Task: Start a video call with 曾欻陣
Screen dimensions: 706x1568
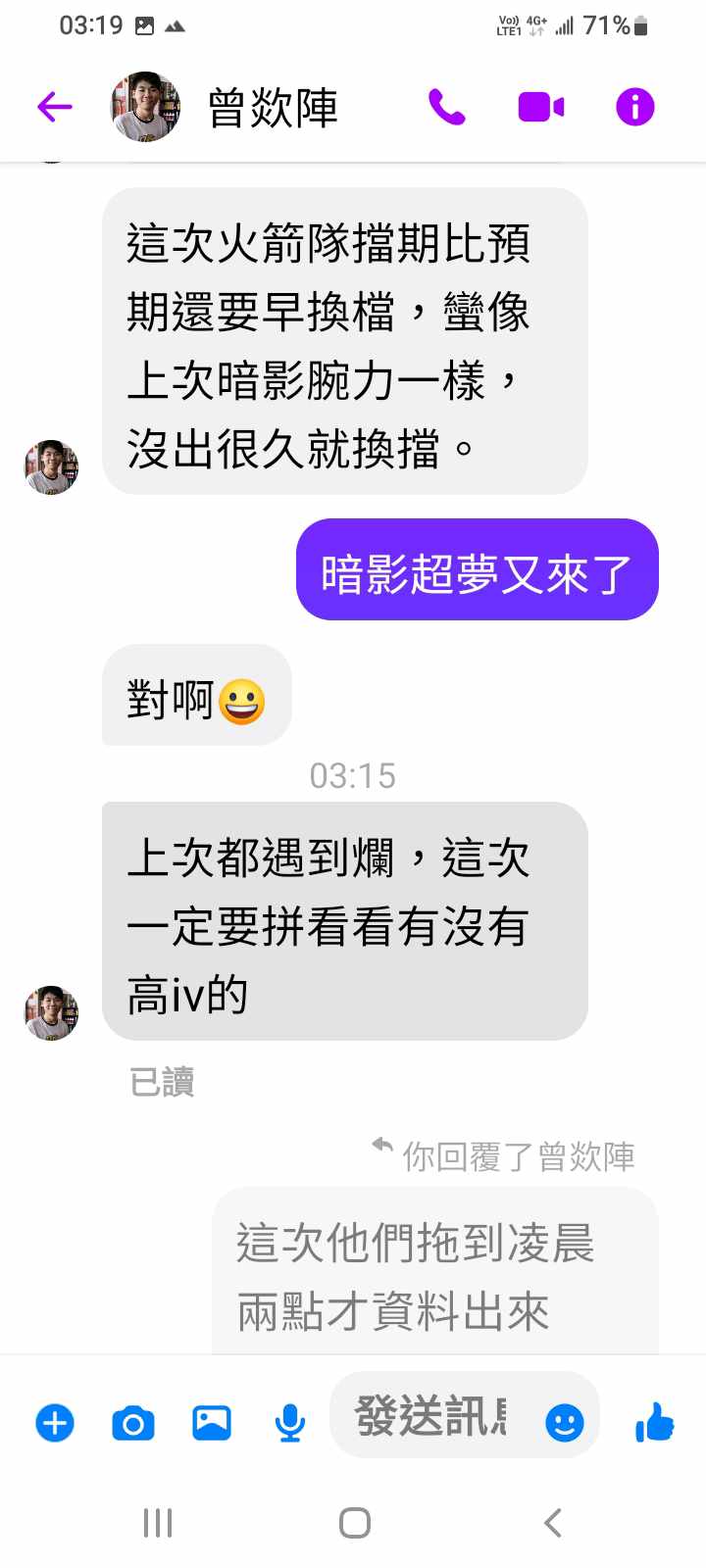Action: 540,107
